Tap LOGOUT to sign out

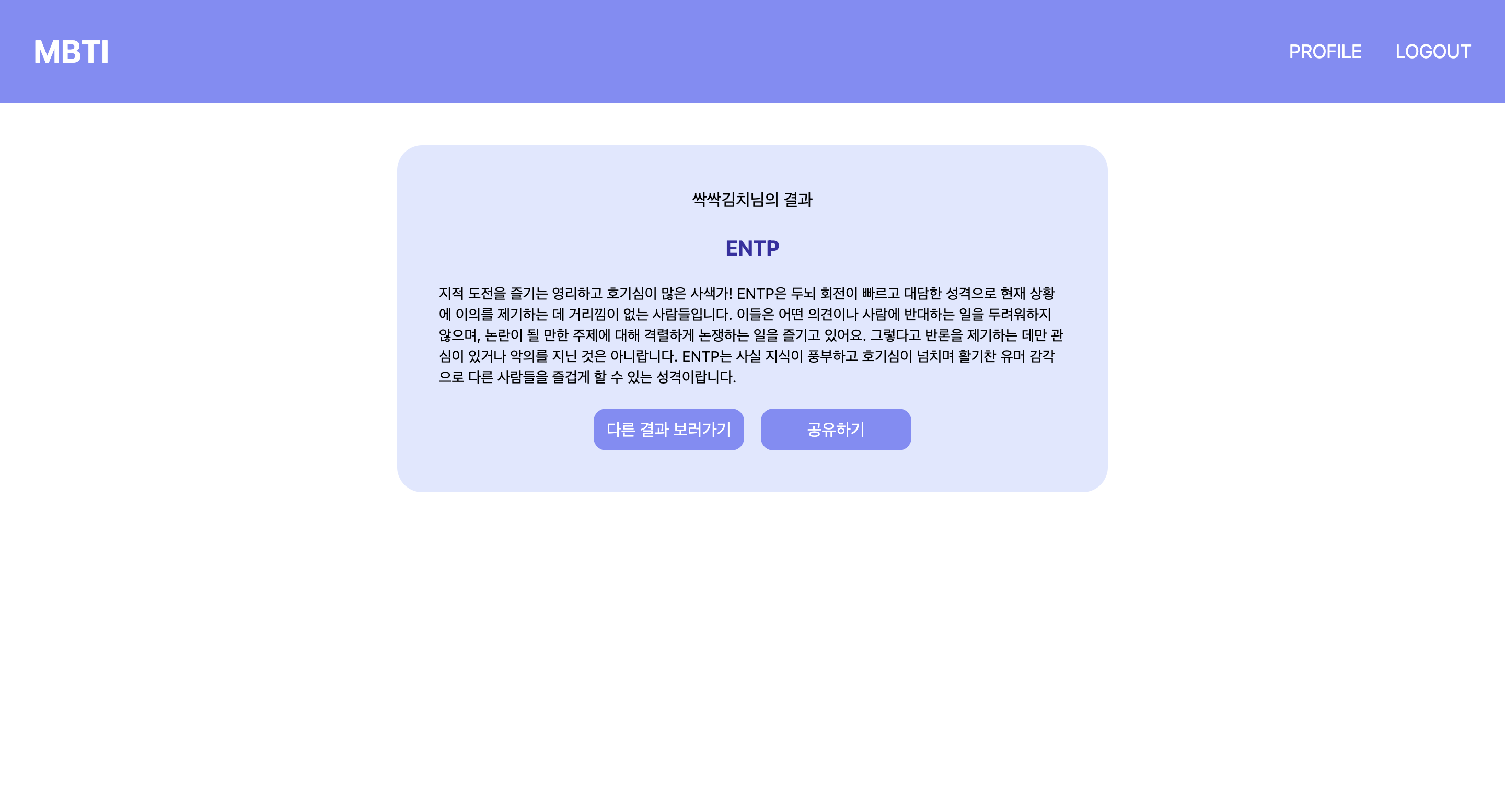[x=1432, y=52]
